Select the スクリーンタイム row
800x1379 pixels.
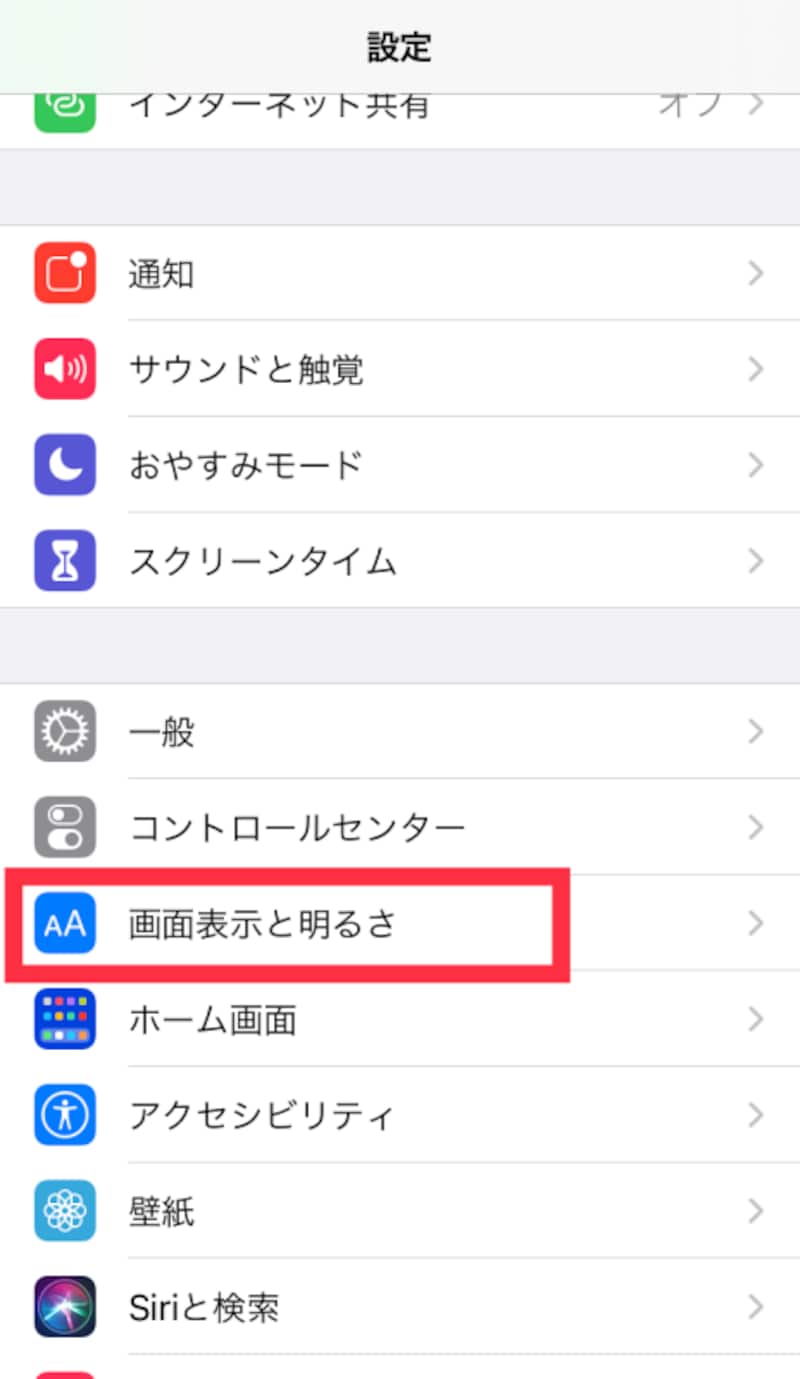click(x=400, y=561)
